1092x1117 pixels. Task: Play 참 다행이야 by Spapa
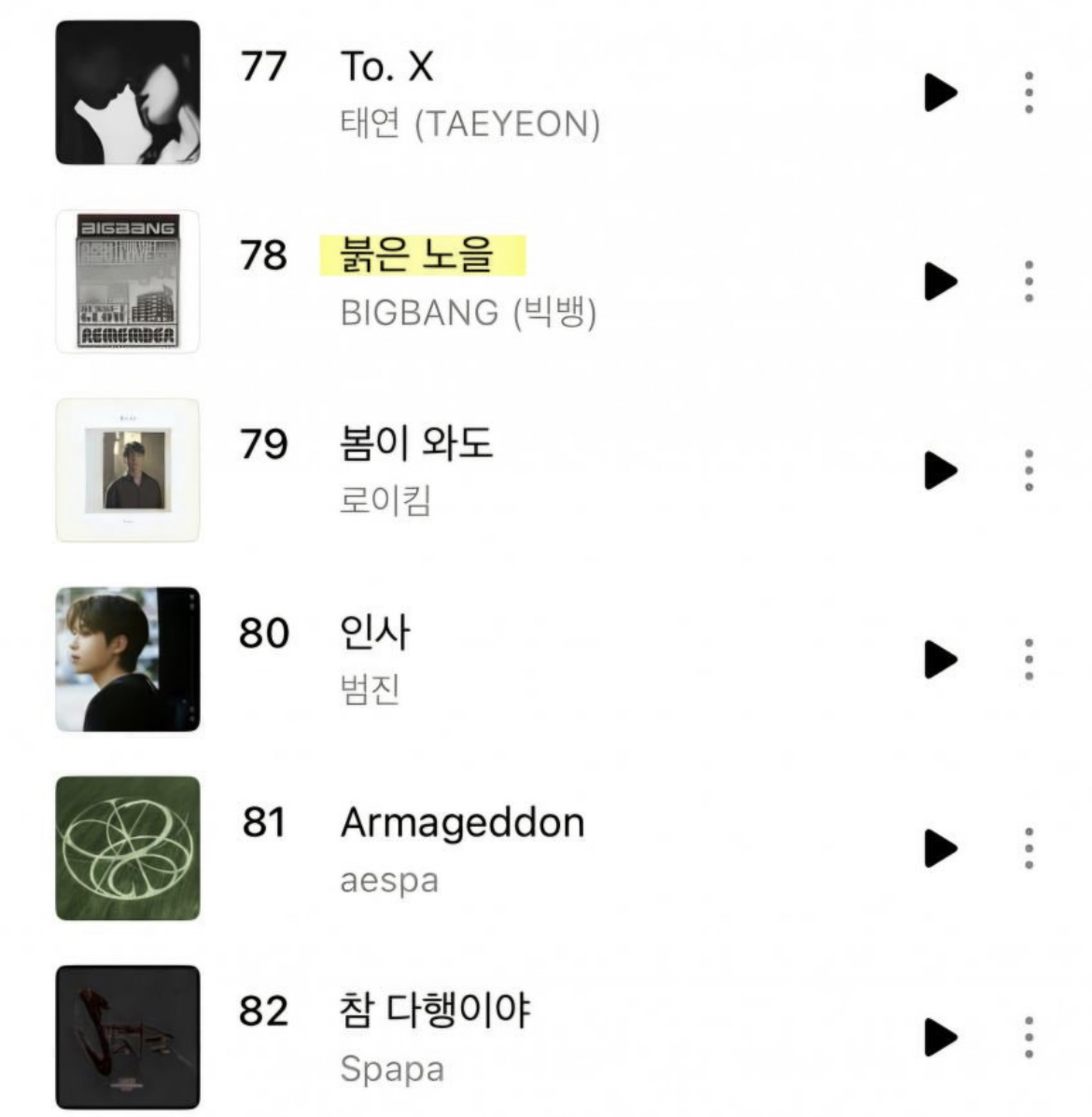[943, 1036]
